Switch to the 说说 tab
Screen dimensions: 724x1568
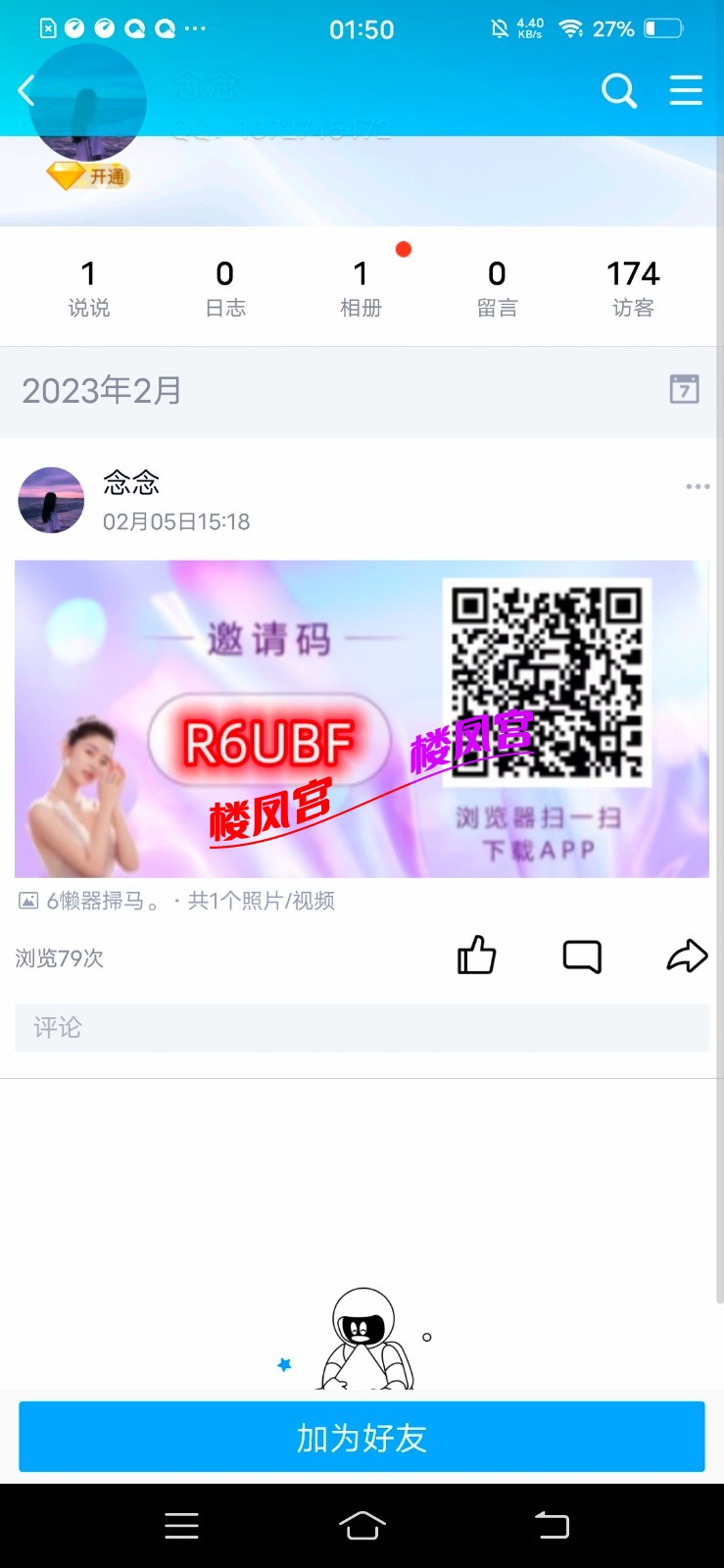pyautogui.click(x=89, y=286)
